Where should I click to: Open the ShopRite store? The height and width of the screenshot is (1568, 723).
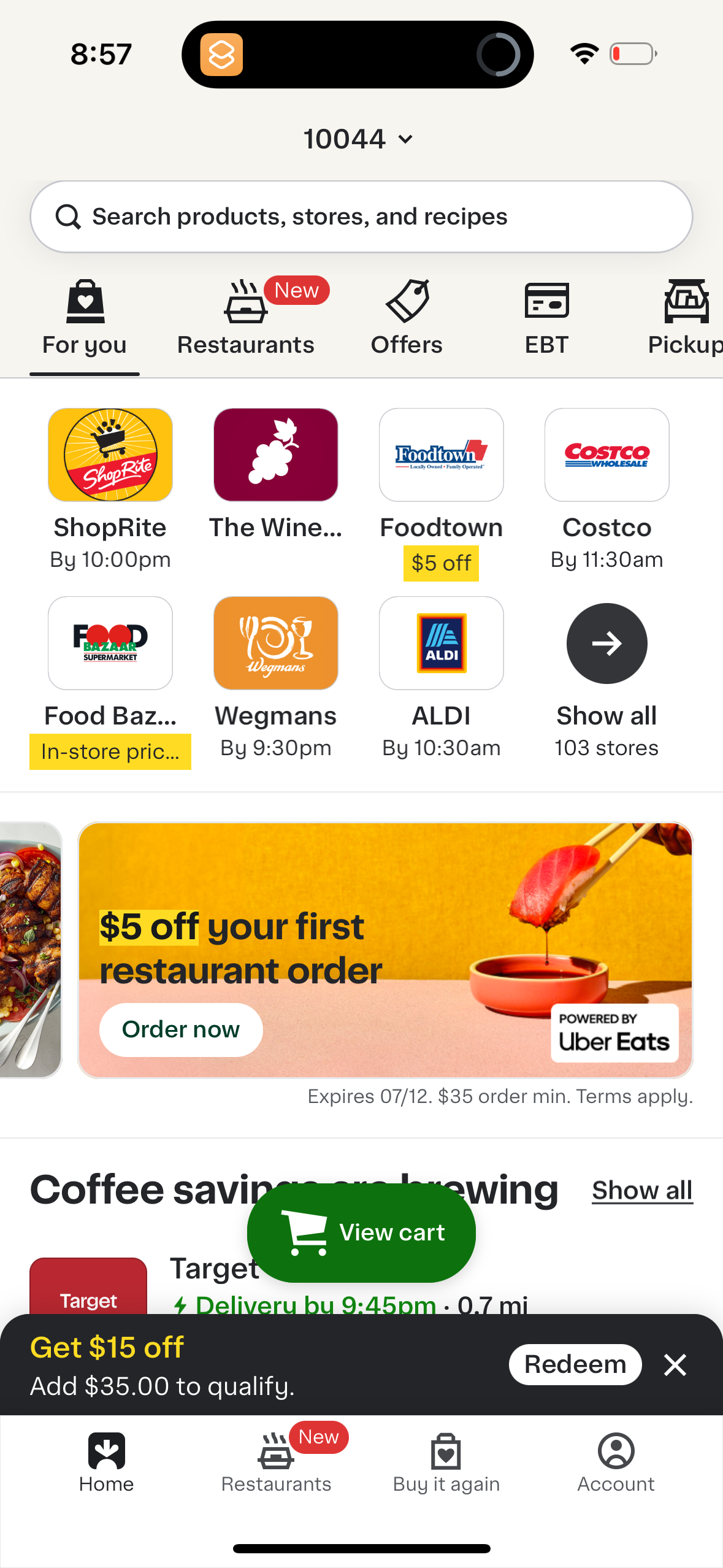tap(110, 455)
